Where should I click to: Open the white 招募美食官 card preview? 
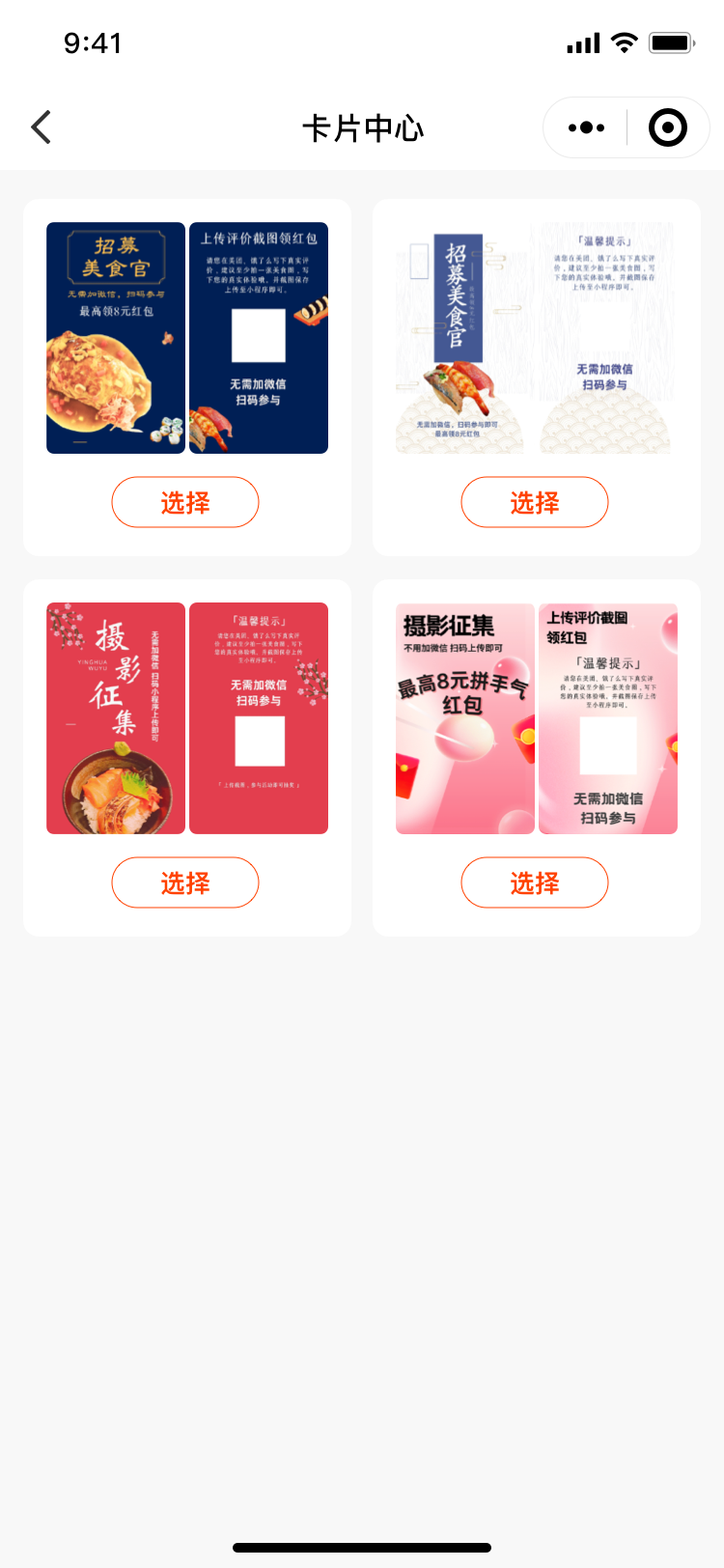537,338
